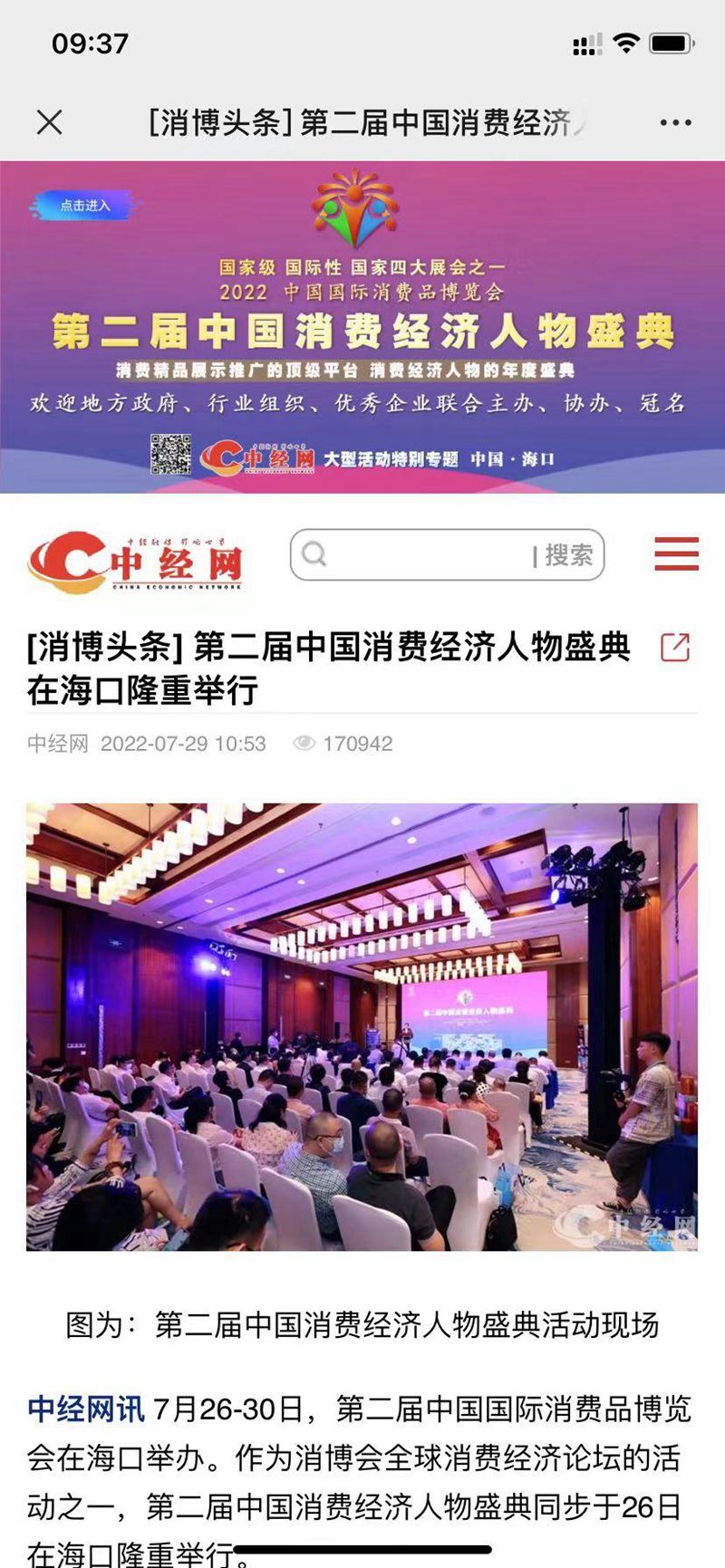The width and height of the screenshot is (725, 1568).
Task: Tap the 搜索 search button
Action: pos(567,555)
